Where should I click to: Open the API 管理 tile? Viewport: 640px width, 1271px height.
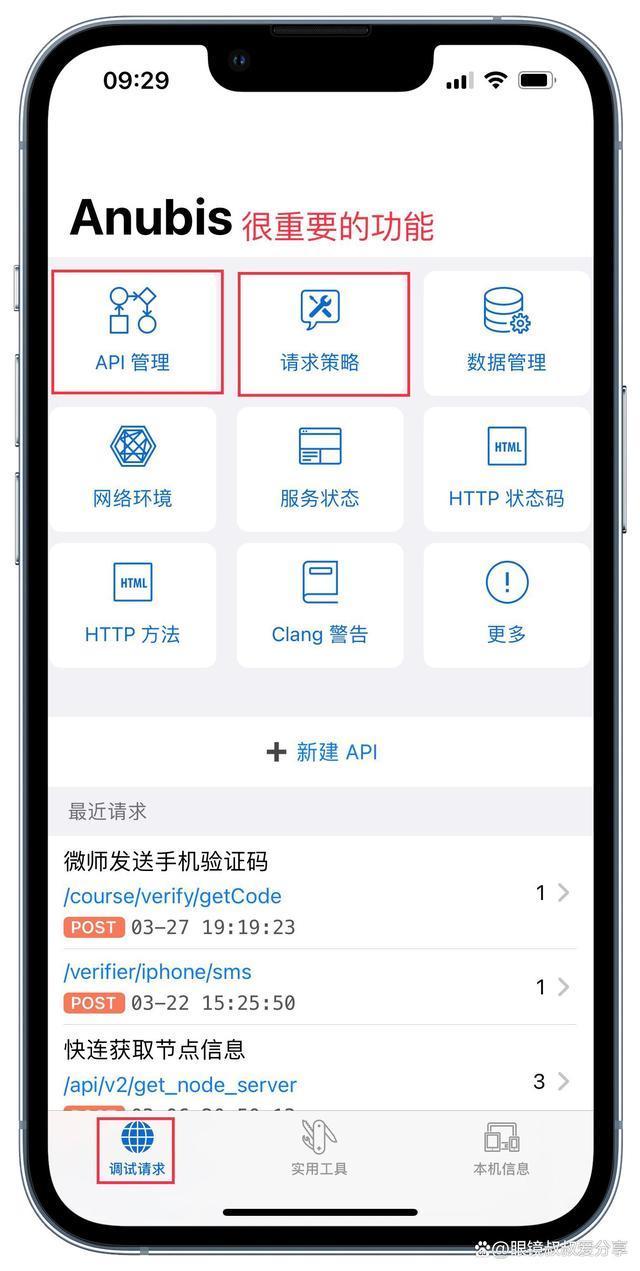[133, 333]
